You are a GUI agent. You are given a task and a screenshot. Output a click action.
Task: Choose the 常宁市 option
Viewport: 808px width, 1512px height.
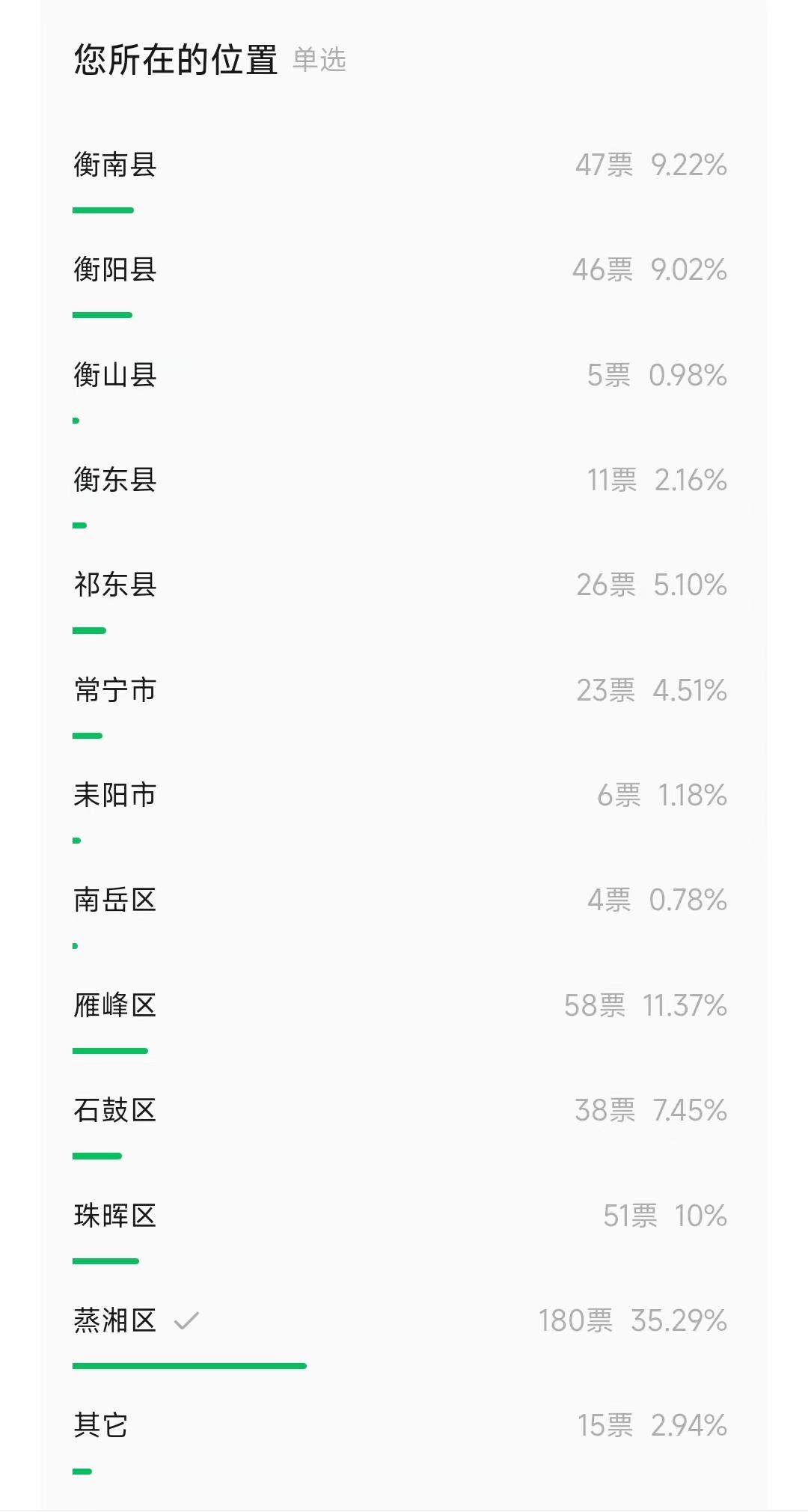click(114, 690)
